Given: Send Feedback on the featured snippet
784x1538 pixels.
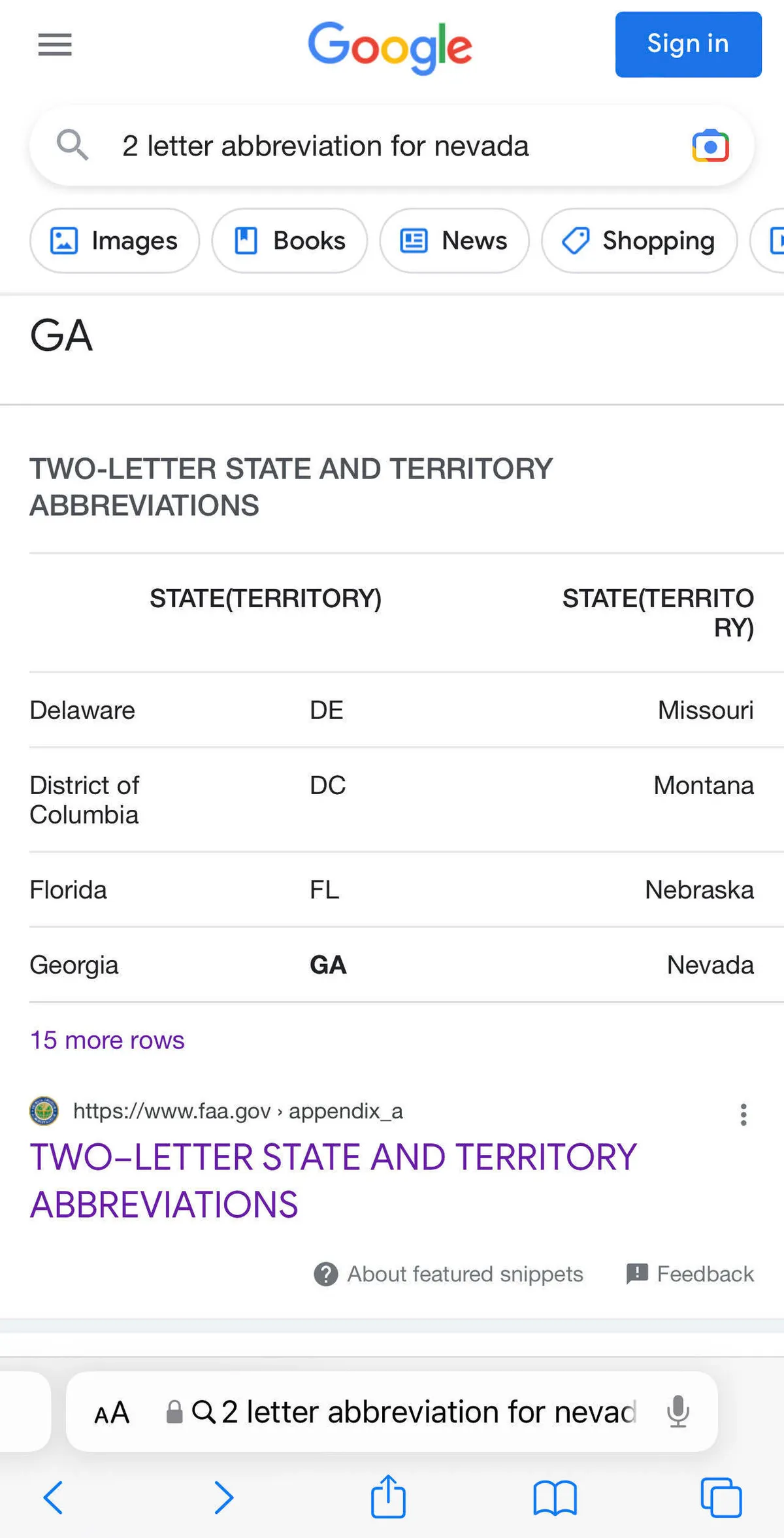Looking at the screenshot, I should click(690, 1273).
